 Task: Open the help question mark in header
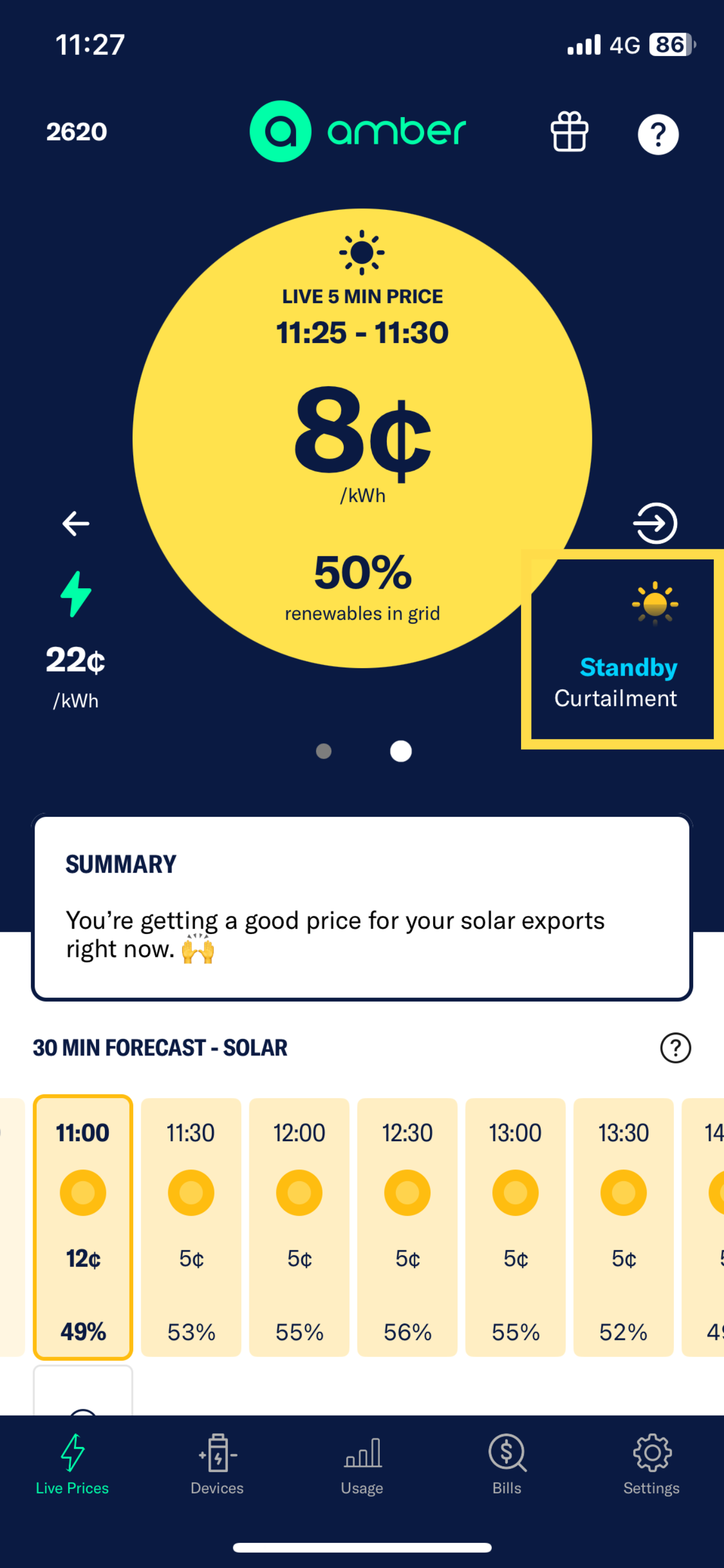[x=658, y=134]
